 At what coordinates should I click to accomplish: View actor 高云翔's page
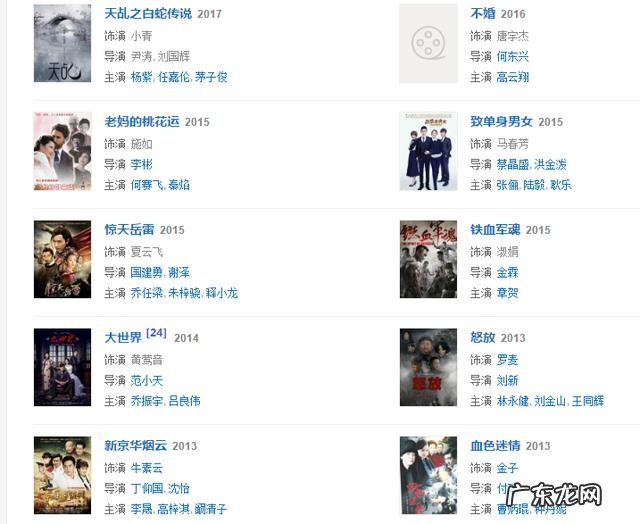(x=512, y=77)
